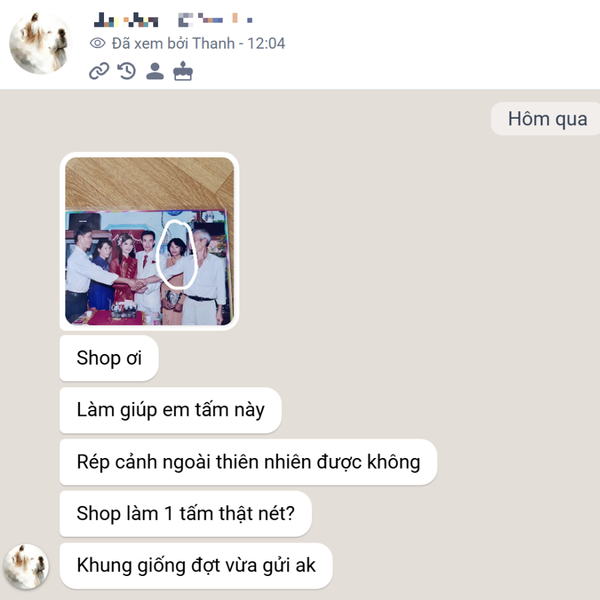Tap the birthday cake icon
Screen dimensions: 600x600
click(182, 71)
